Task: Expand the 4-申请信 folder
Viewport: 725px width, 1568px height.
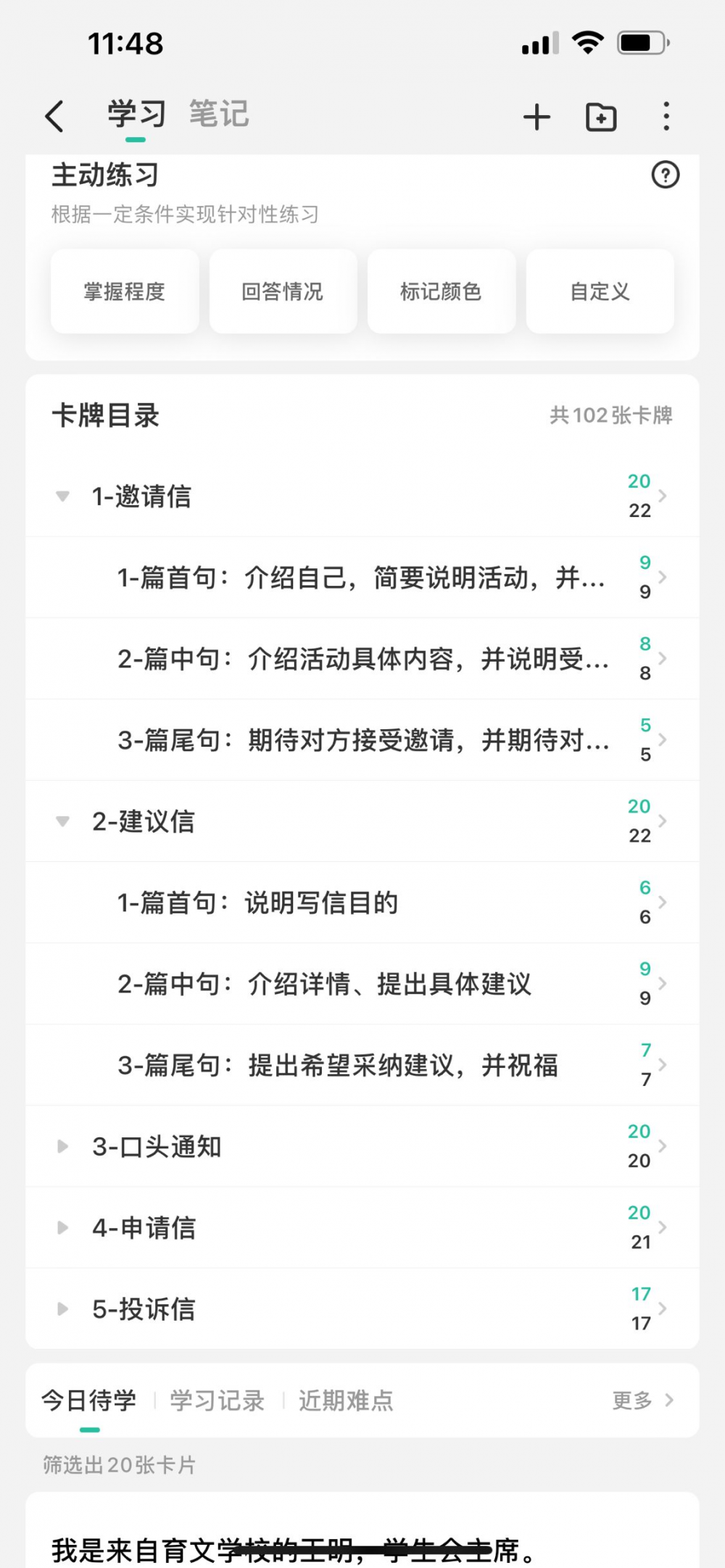Action: point(63,1227)
